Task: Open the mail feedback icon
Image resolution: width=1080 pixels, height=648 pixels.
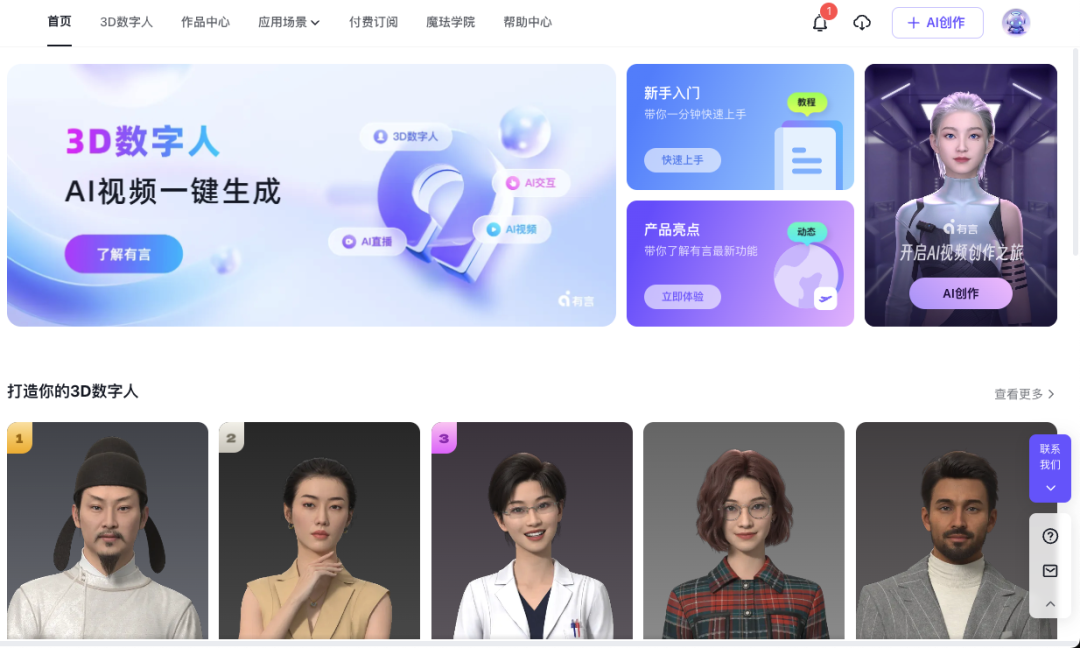Action: 1050,571
